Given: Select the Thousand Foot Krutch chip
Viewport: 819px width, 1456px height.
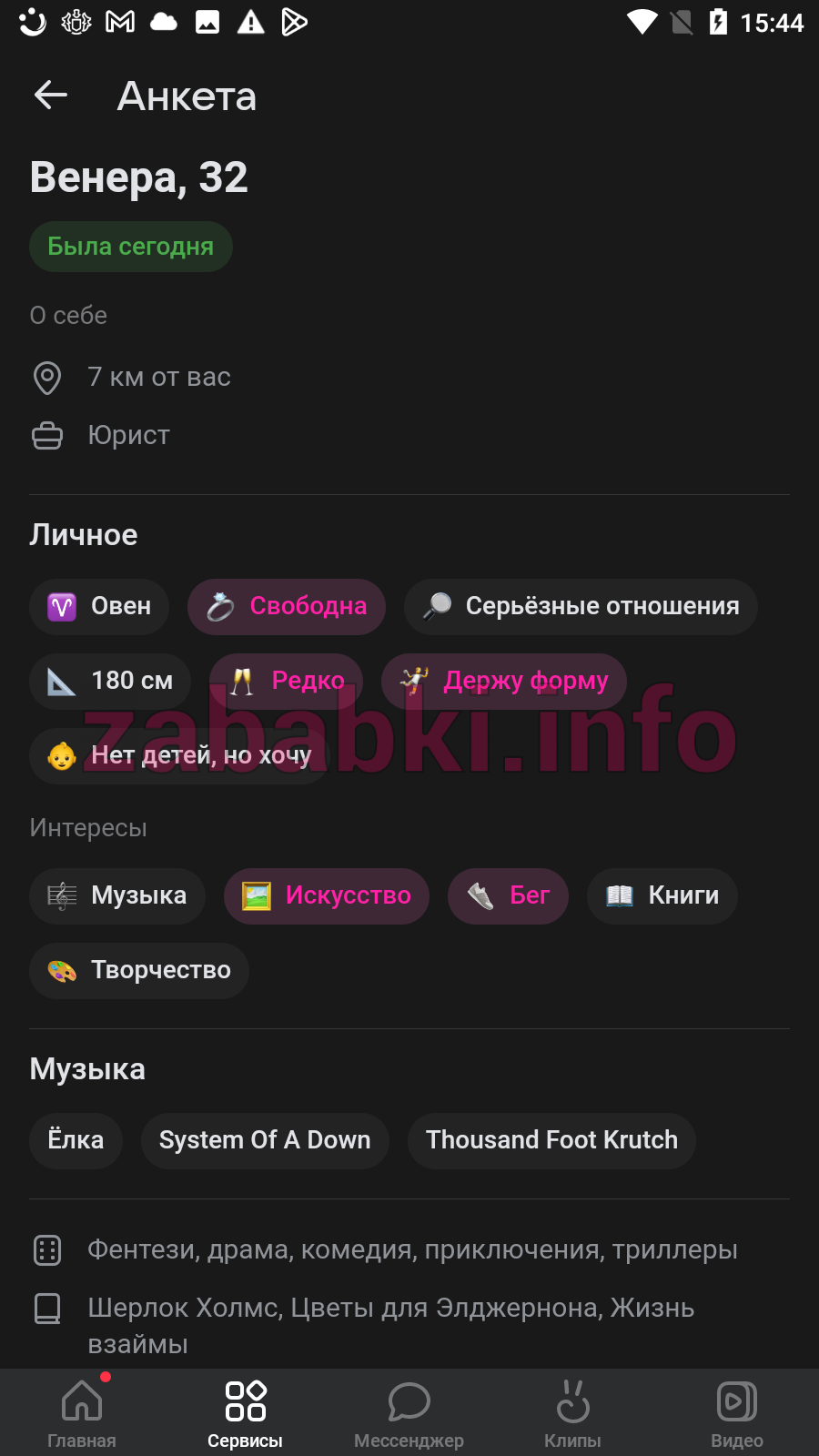Looking at the screenshot, I should pyautogui.click(x=551, y=1140).
